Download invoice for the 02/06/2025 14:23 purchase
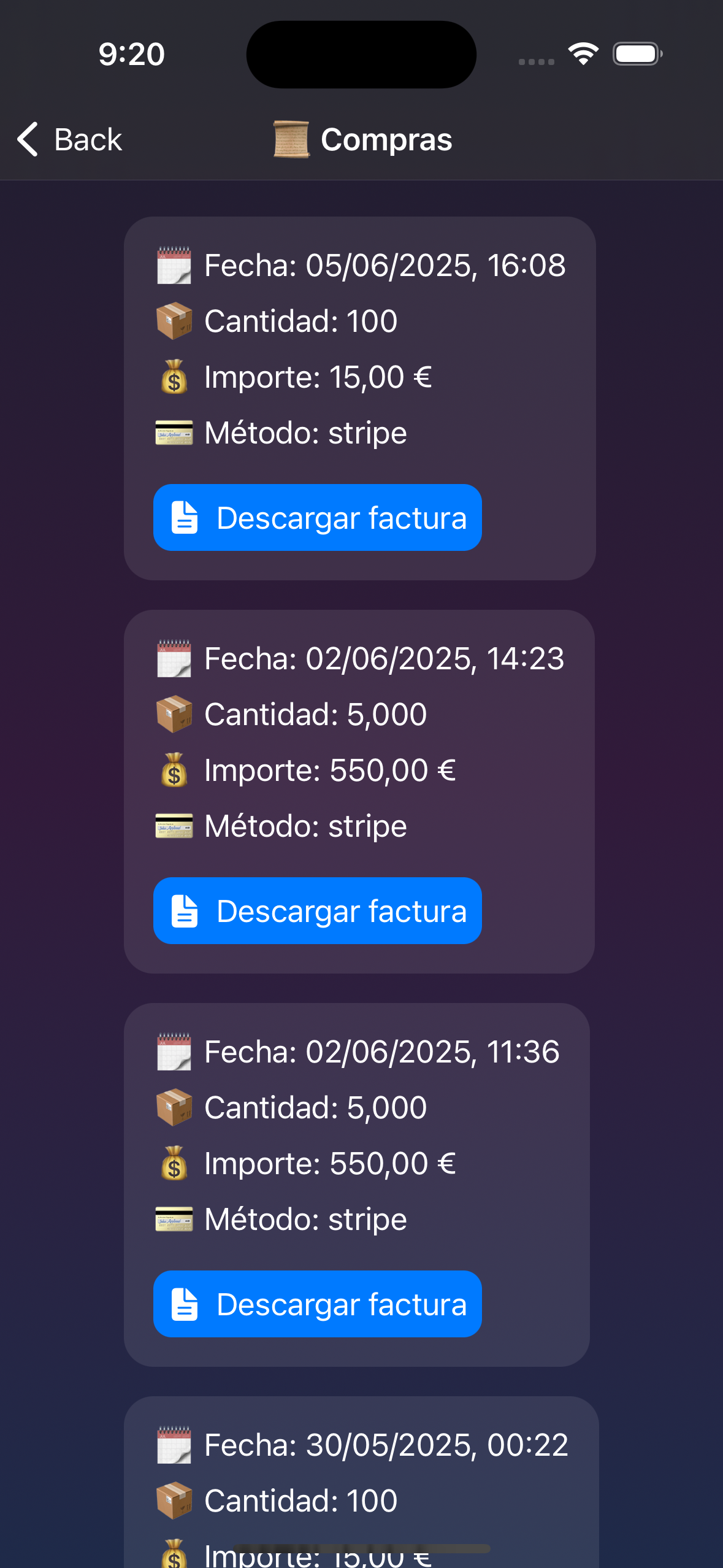This screenshot has width=723, height=1568. click(317, 910)
